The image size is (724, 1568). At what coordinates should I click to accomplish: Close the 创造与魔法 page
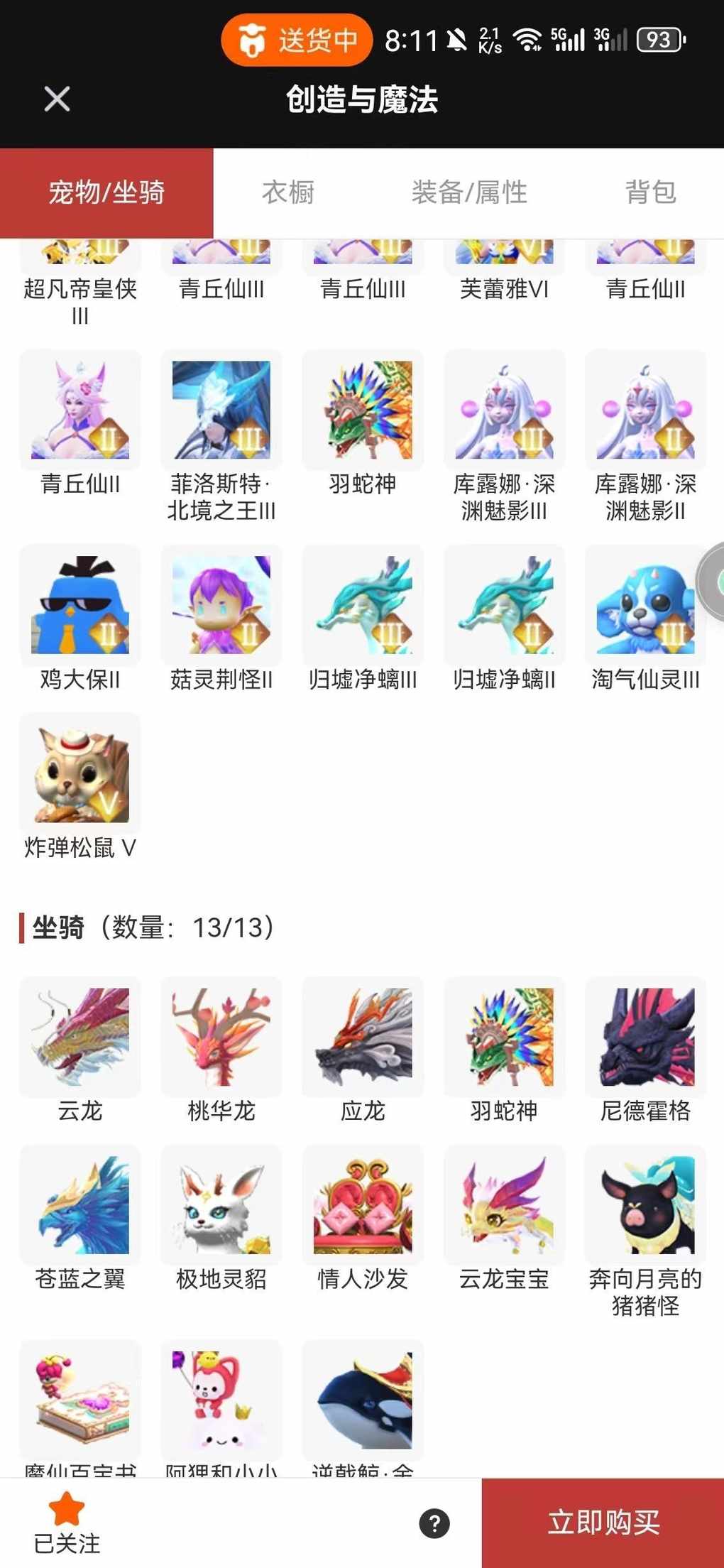click(x=57, y=99)
